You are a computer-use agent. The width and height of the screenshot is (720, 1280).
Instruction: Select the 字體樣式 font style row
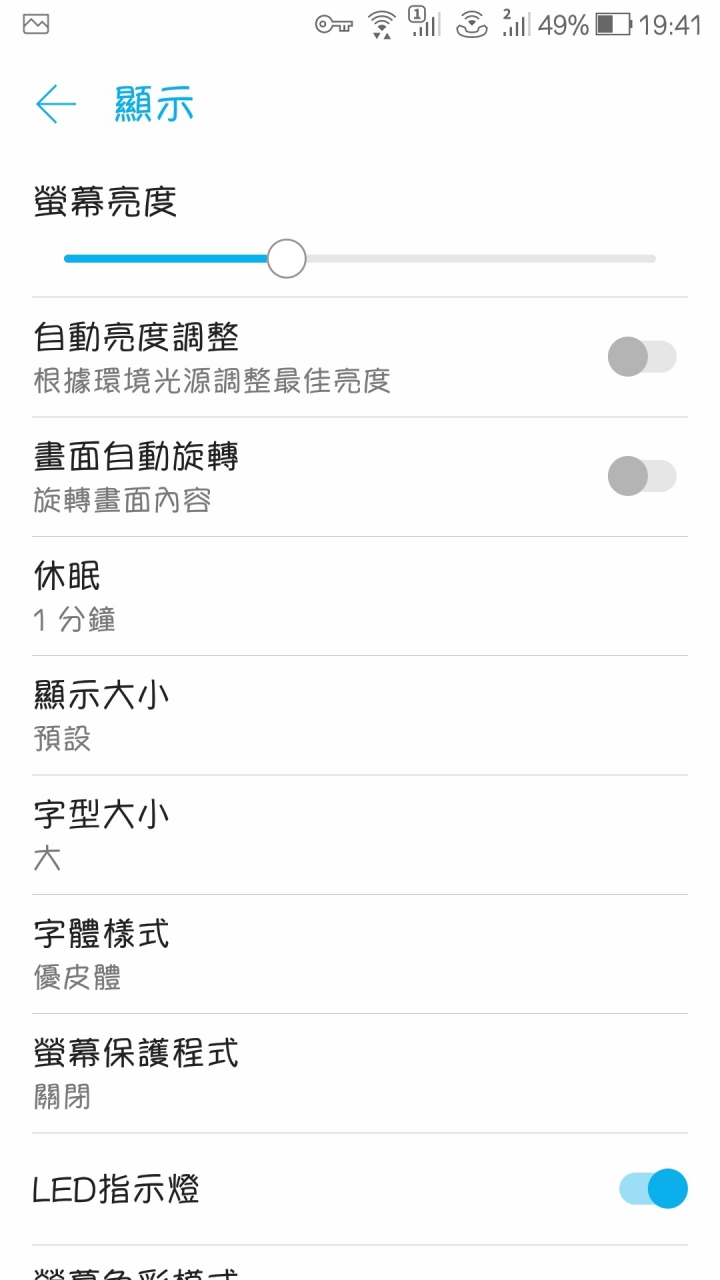pyautogui.click(x=360, y=954)
